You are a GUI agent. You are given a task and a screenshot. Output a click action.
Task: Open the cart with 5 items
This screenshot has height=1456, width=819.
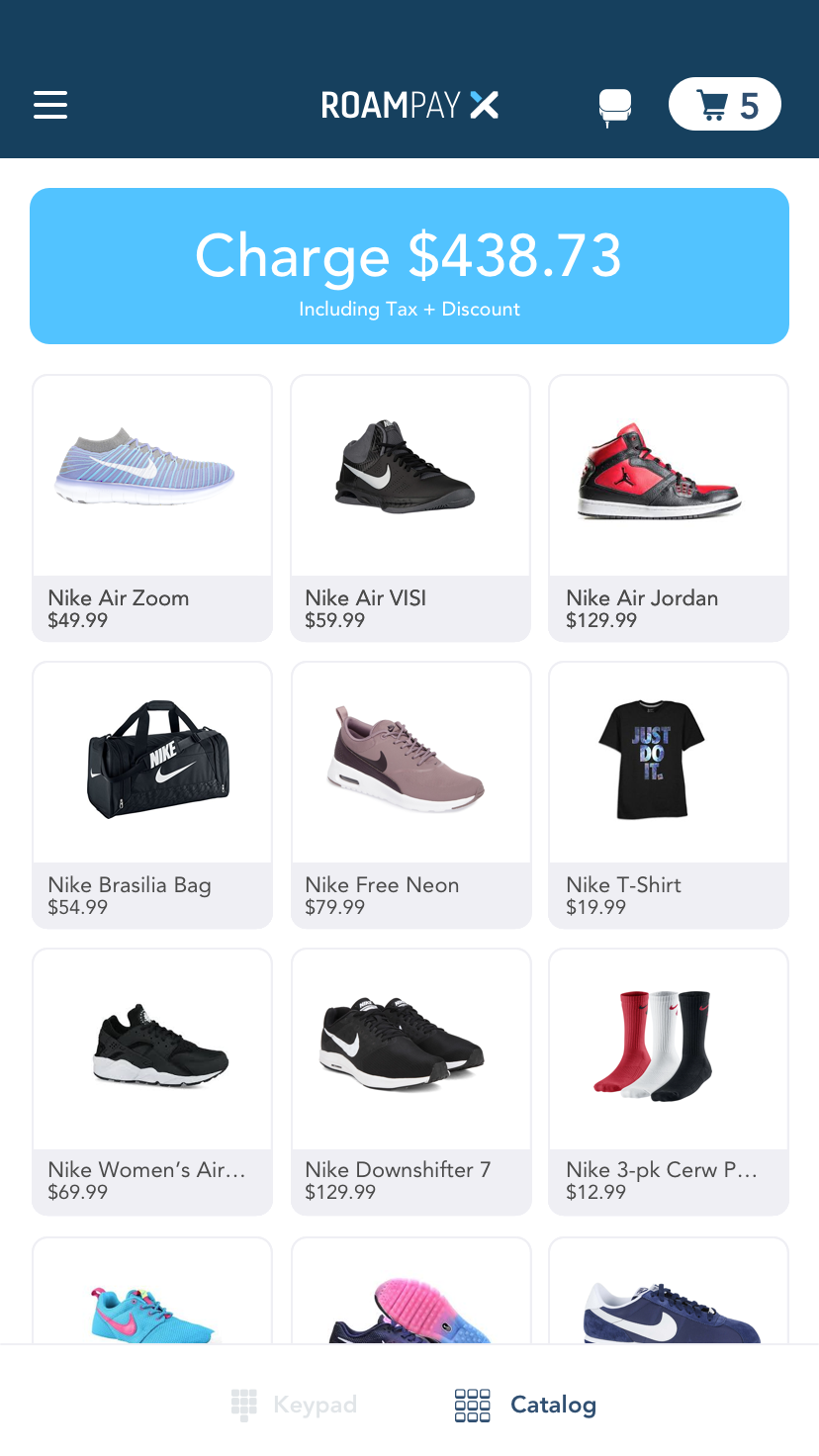pyautogui.click(x=725, y=104)
